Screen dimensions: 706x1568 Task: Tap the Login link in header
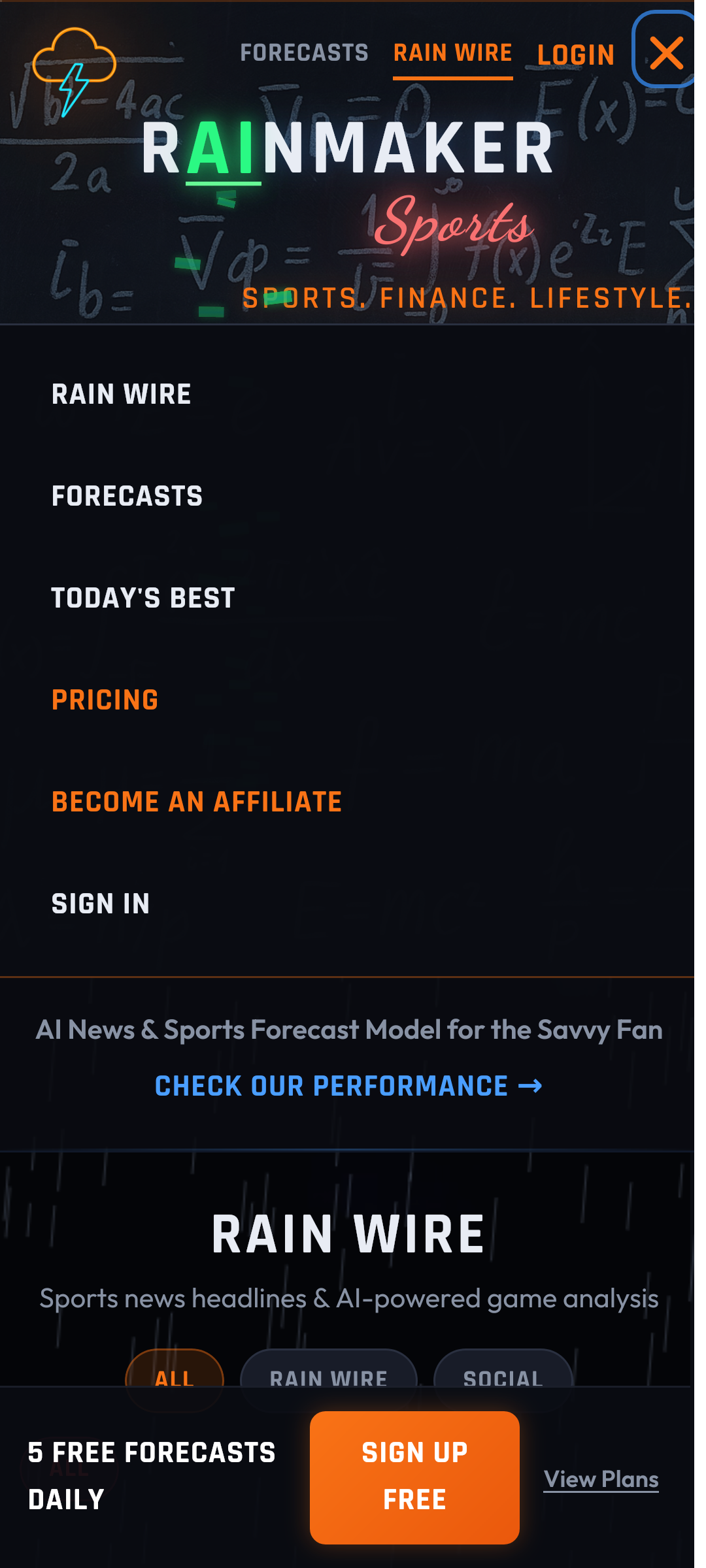(575, 55)
